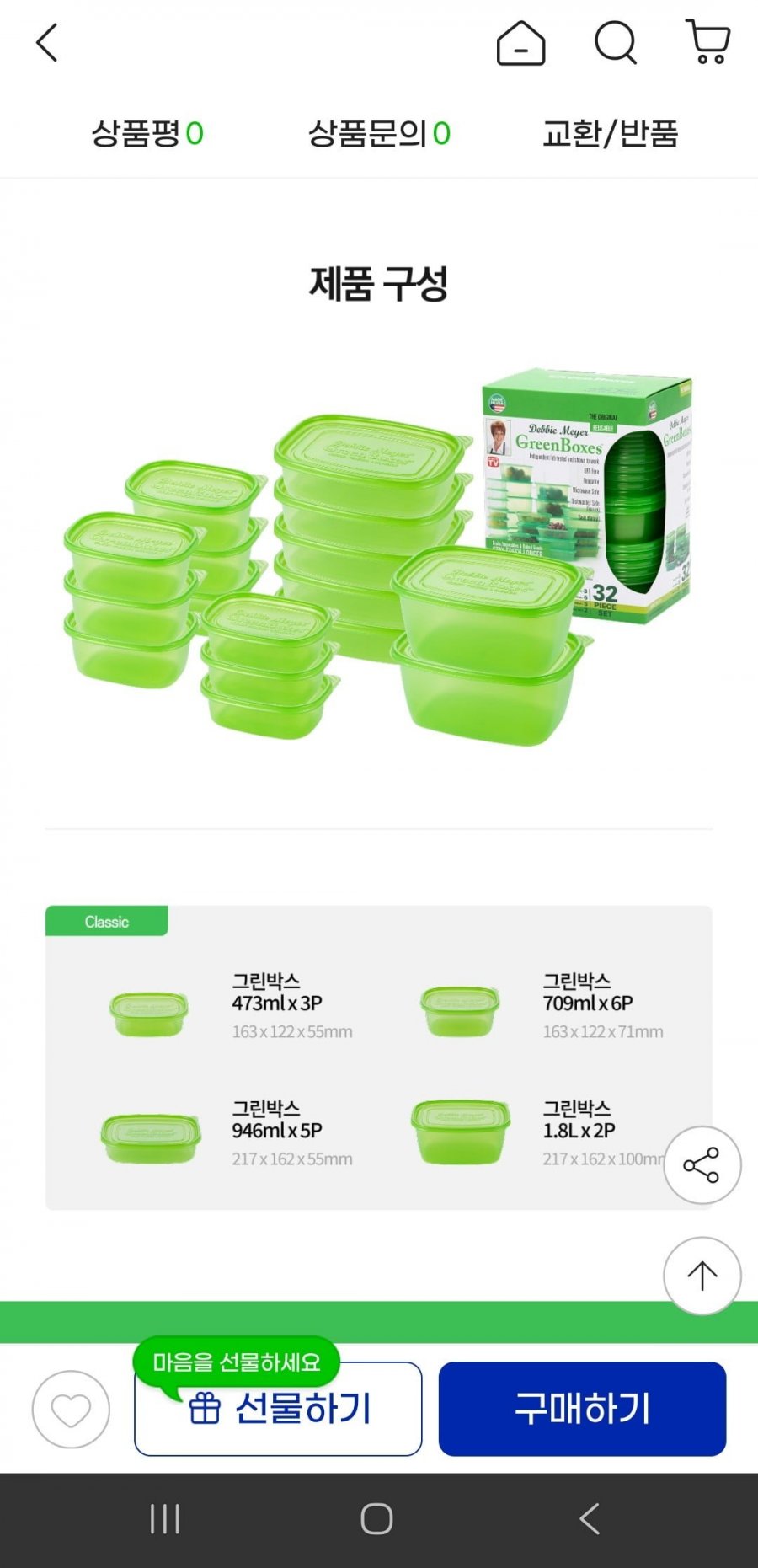Jump to top with the arrow button
This screenshot has width=758, height=1568.
click(x=702, y=1276)
